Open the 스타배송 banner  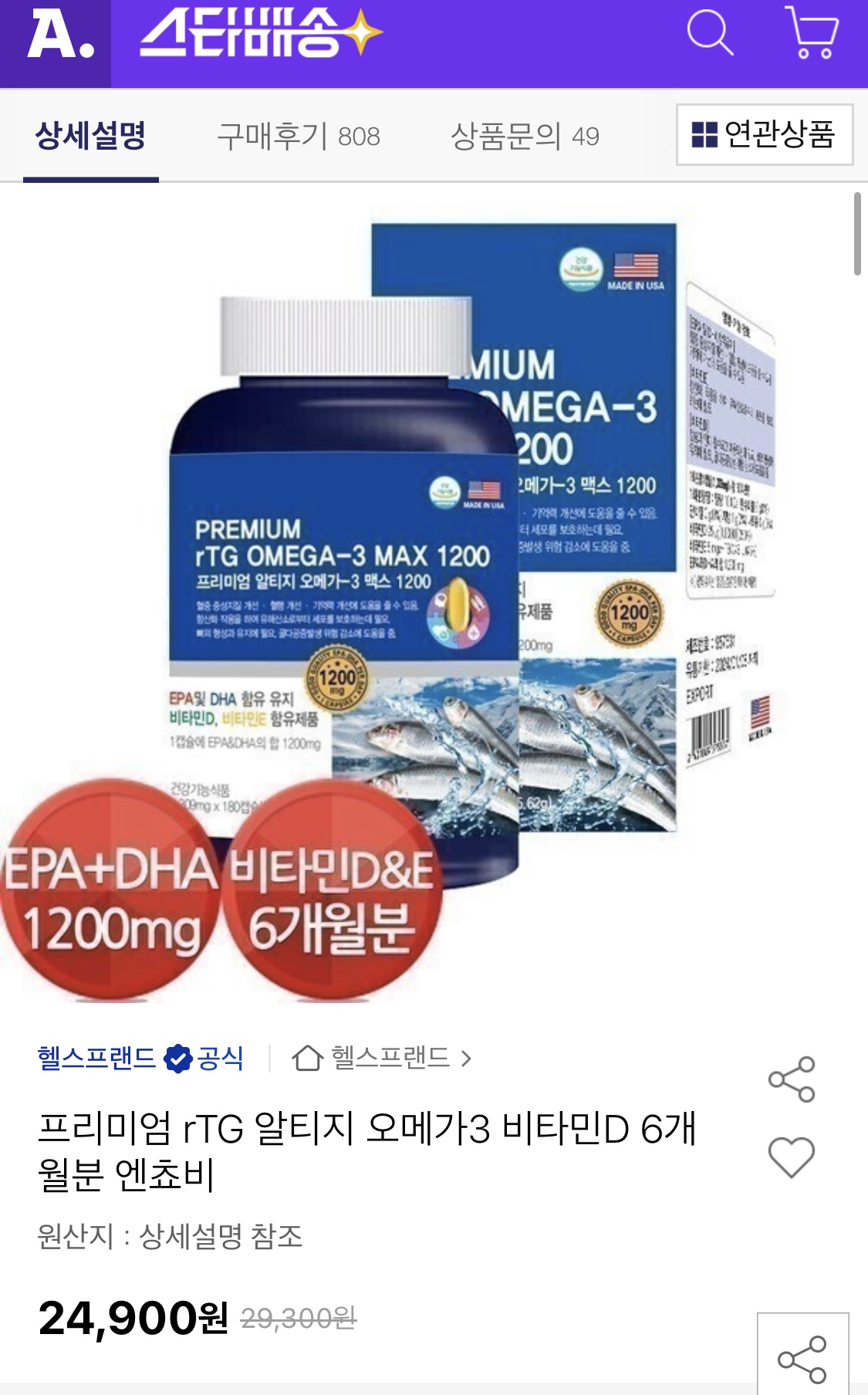(x=261, y=34)
